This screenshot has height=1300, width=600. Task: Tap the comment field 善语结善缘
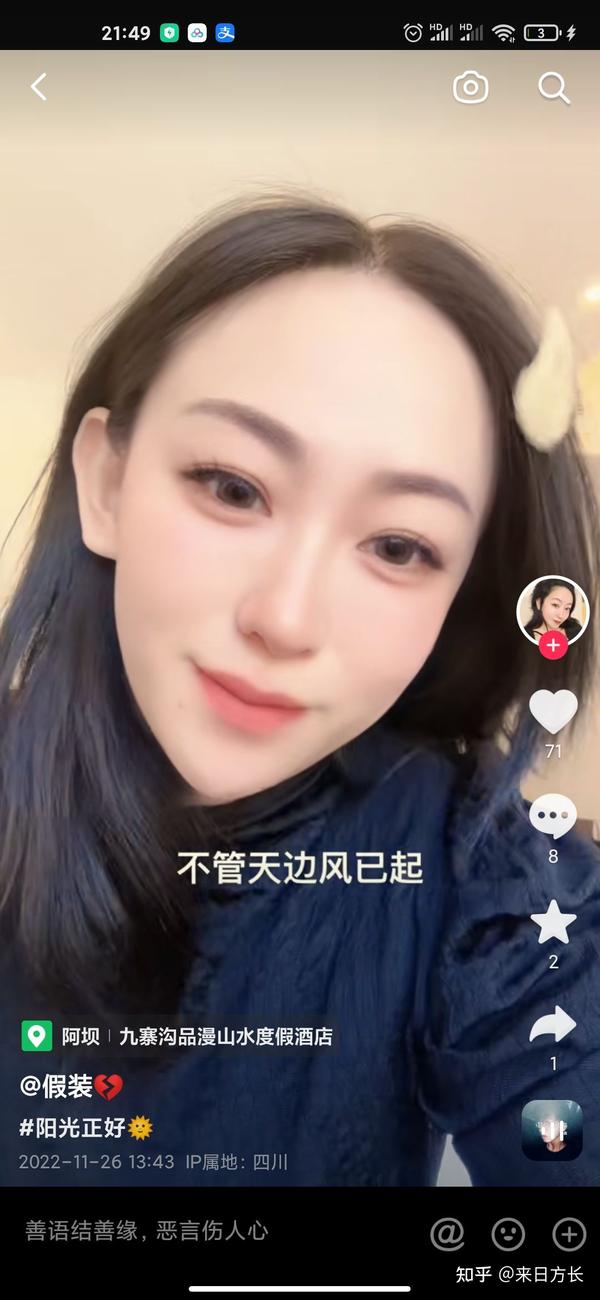(146, 1231)
